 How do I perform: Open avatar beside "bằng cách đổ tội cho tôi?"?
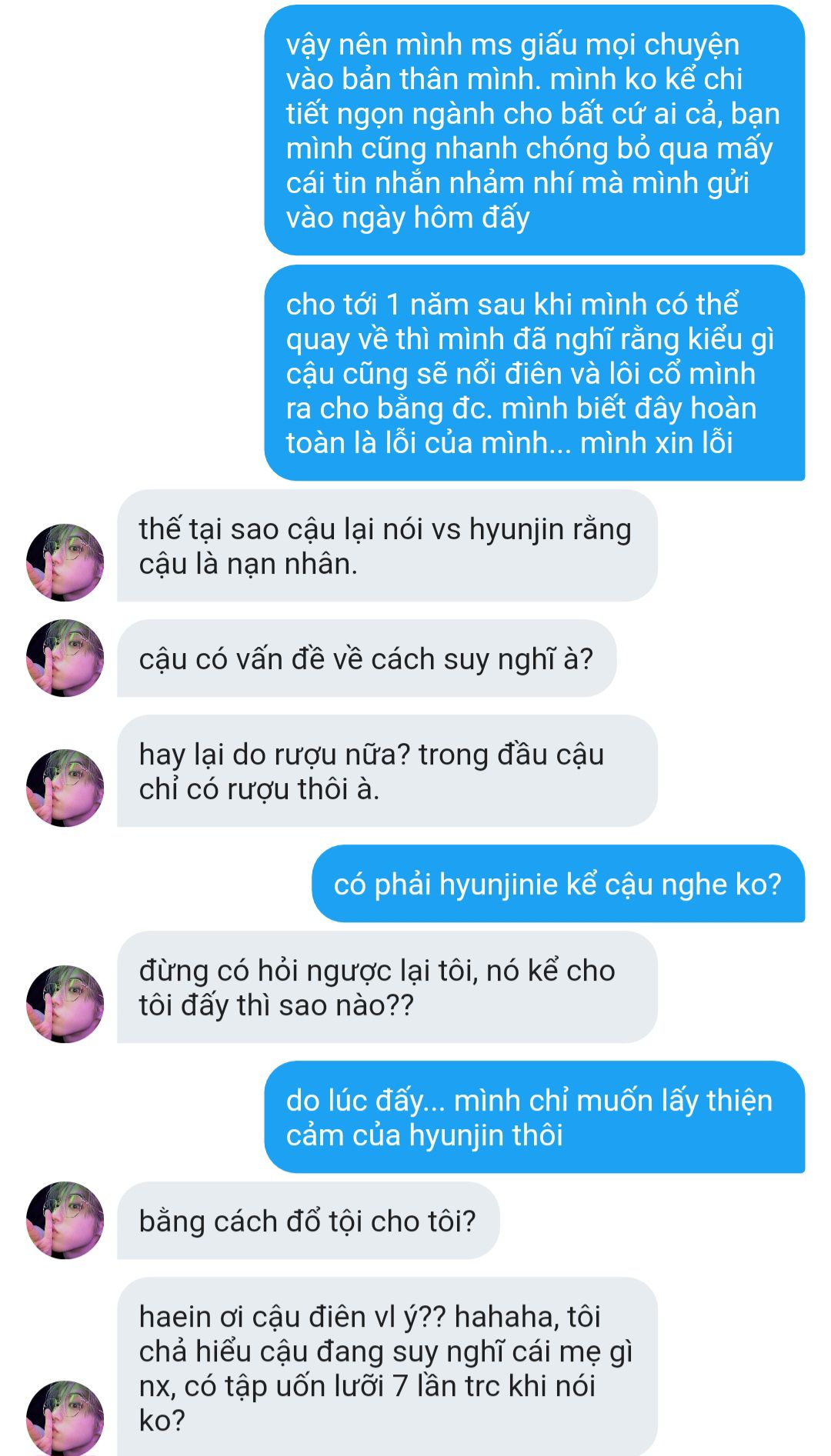click(x=65, y=1220)
